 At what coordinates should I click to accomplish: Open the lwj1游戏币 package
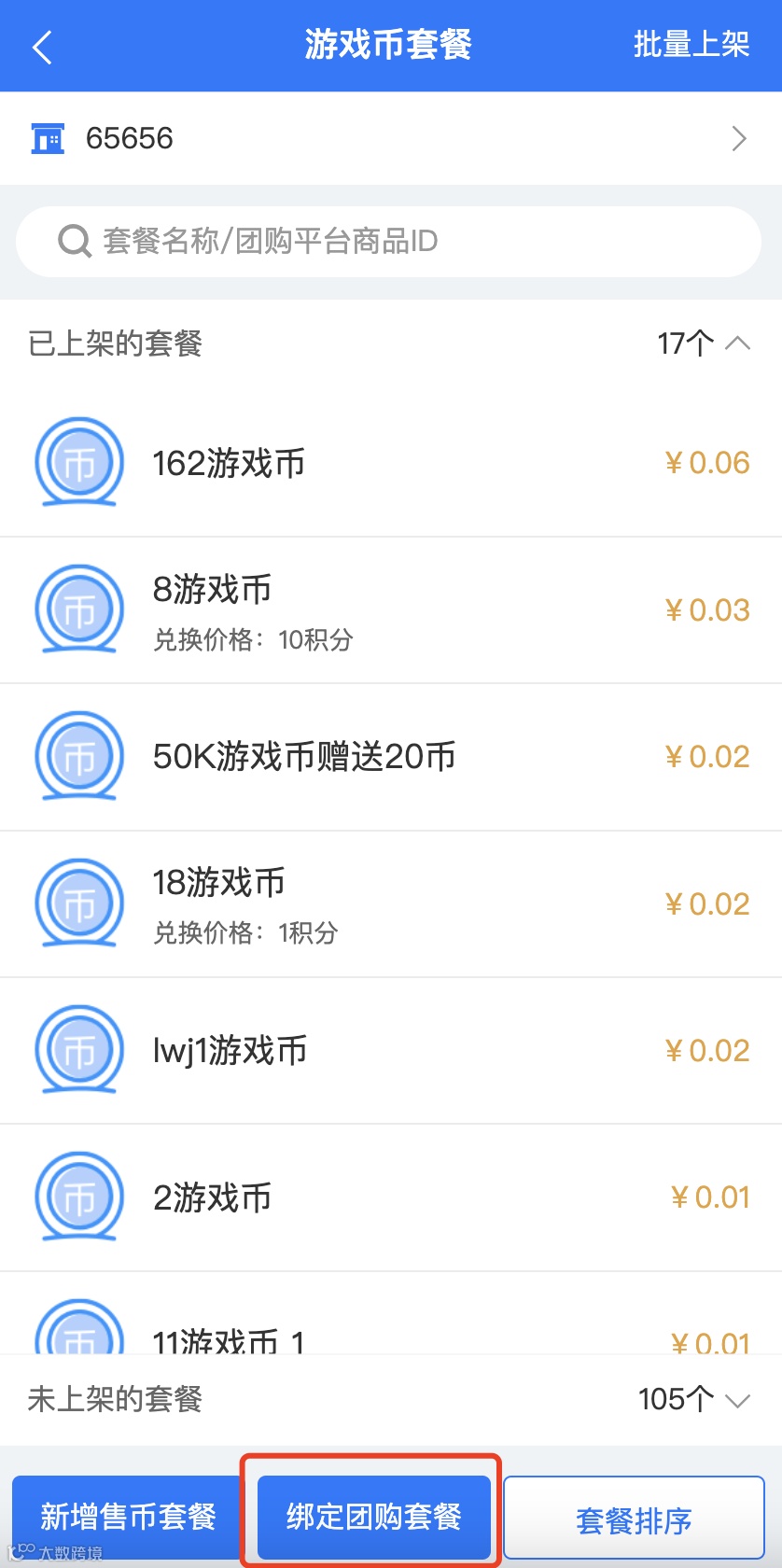[390, 1051]
